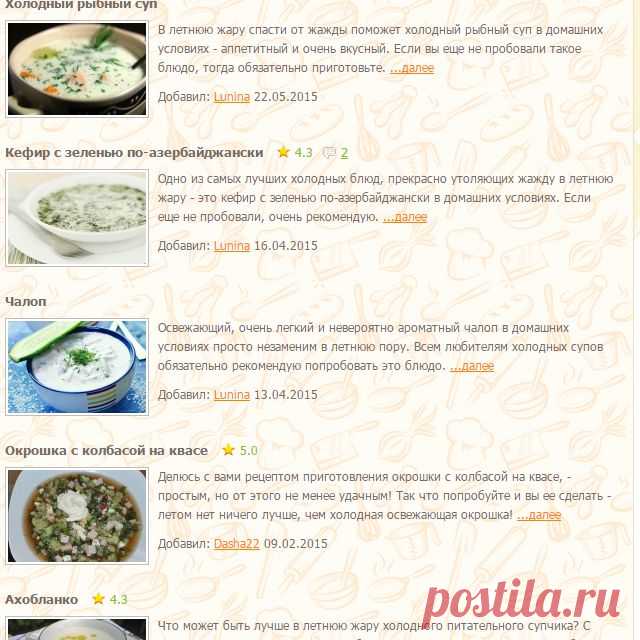Screen dimensions: 640x640
Task: Tap the Кефир с зеленью dish photo
Action: pos(76,216)
